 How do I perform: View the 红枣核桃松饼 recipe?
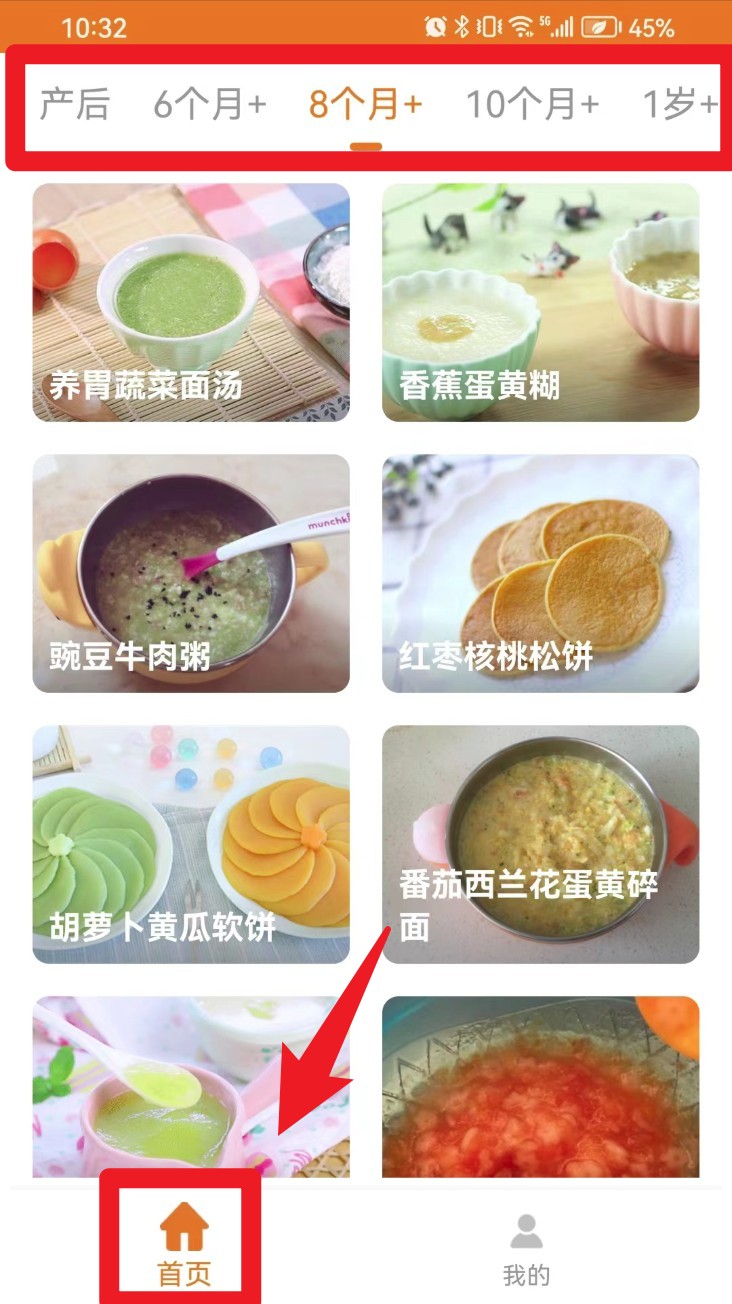(x=541, y=574)
